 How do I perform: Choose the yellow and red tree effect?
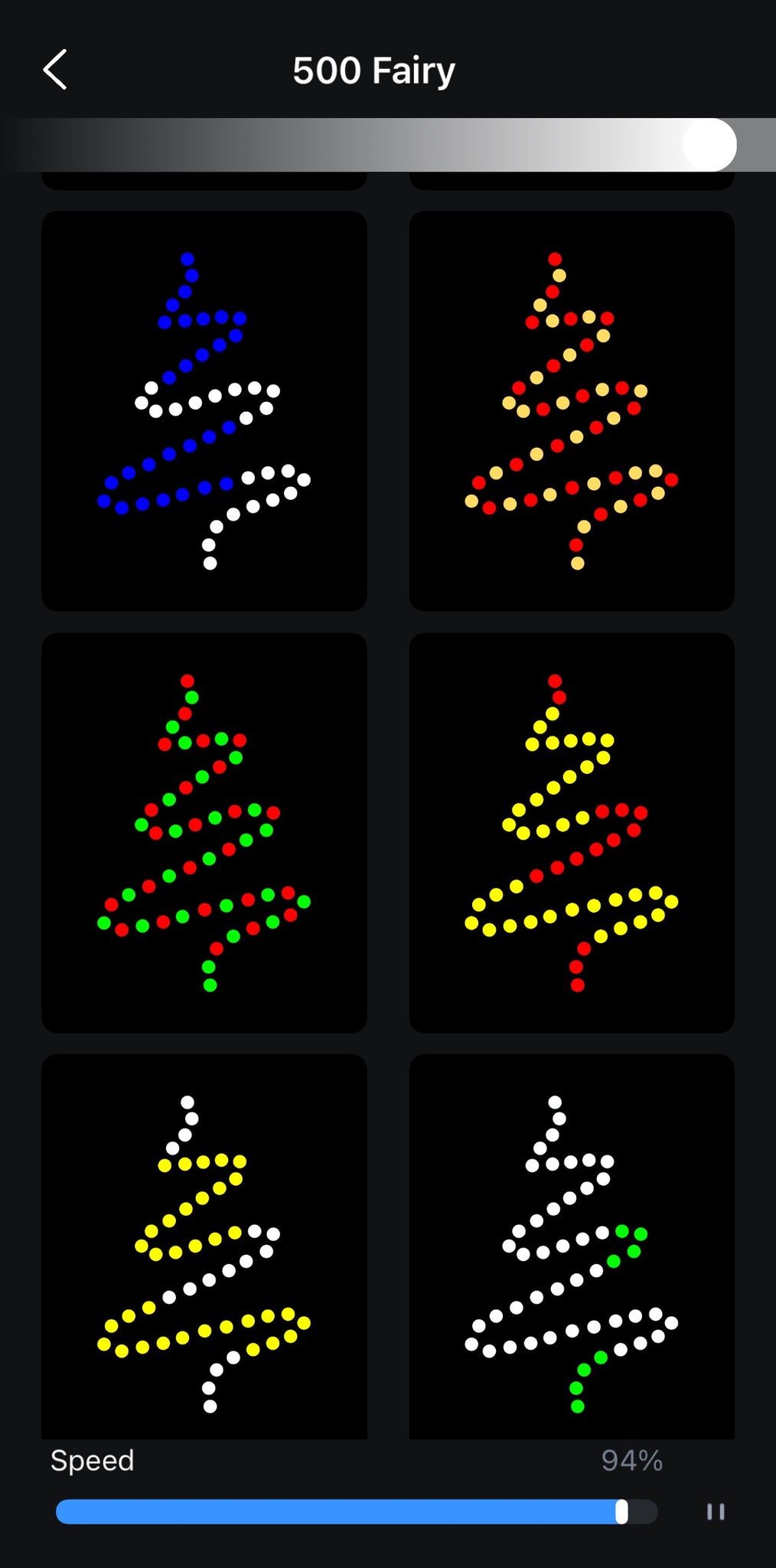(572, 832)
